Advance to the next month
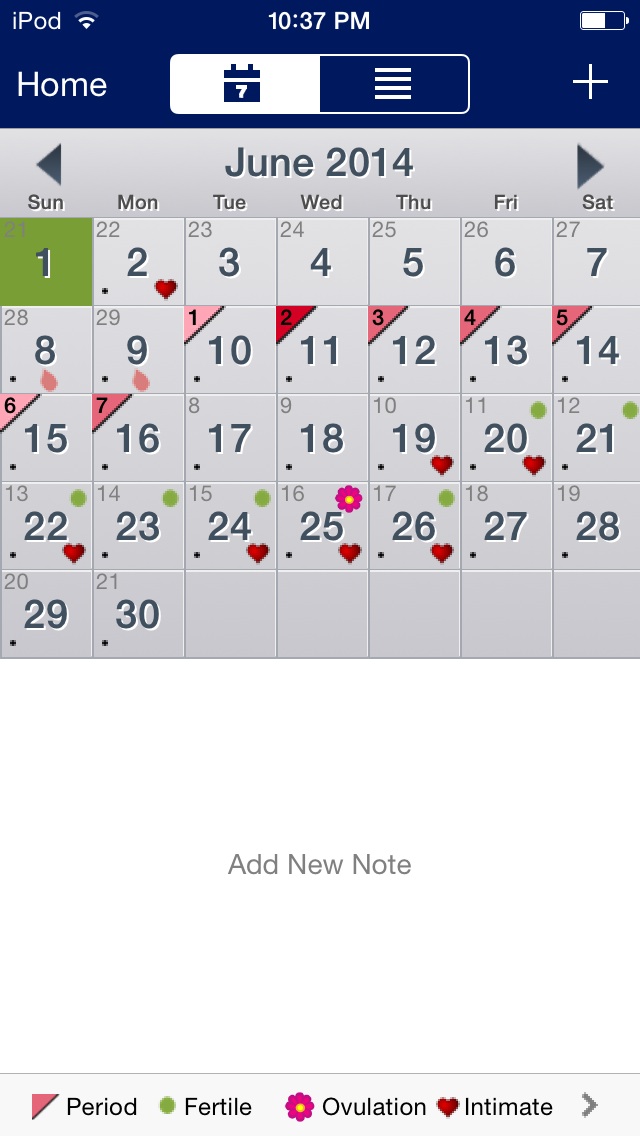The image size is (640, 1136). pos(590,165)
